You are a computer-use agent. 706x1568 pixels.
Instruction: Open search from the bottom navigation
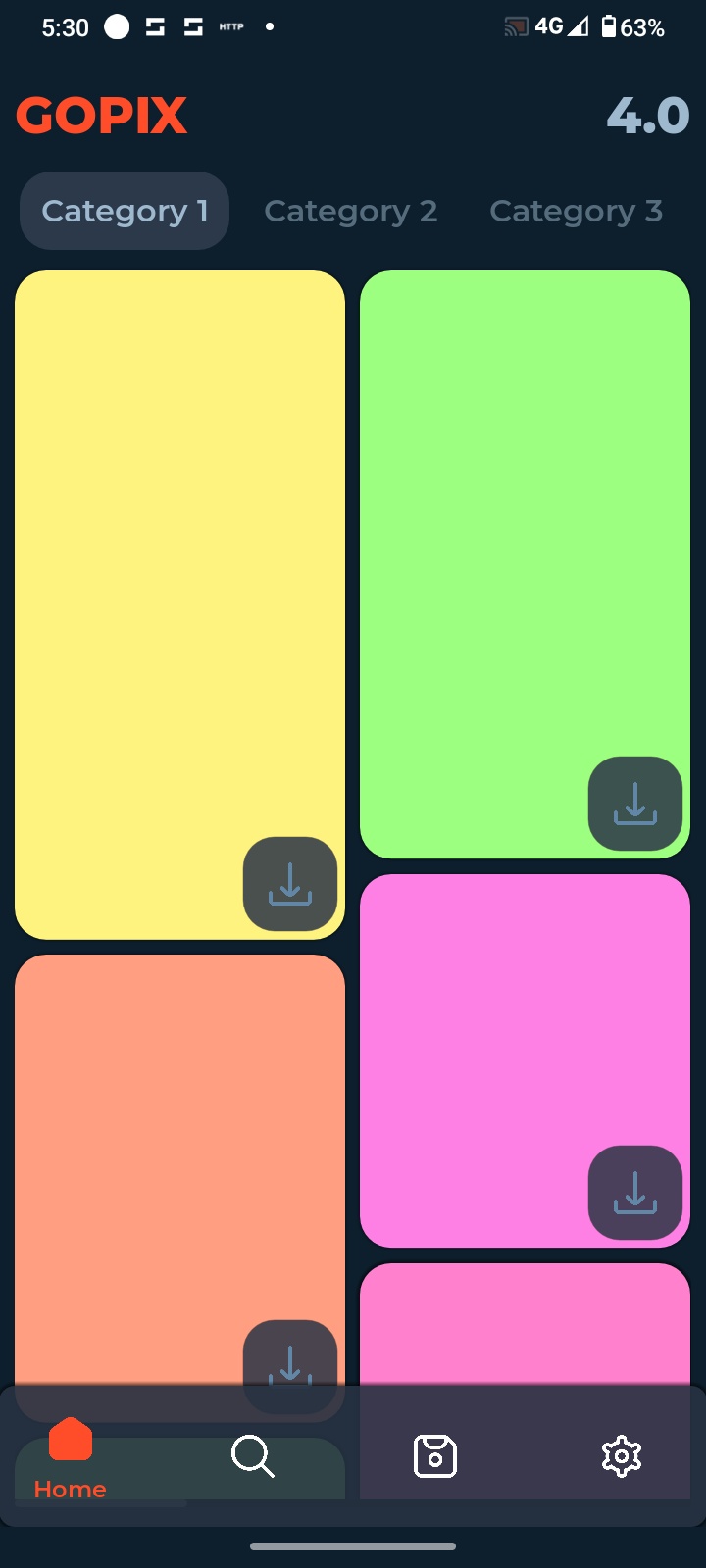252,1456
